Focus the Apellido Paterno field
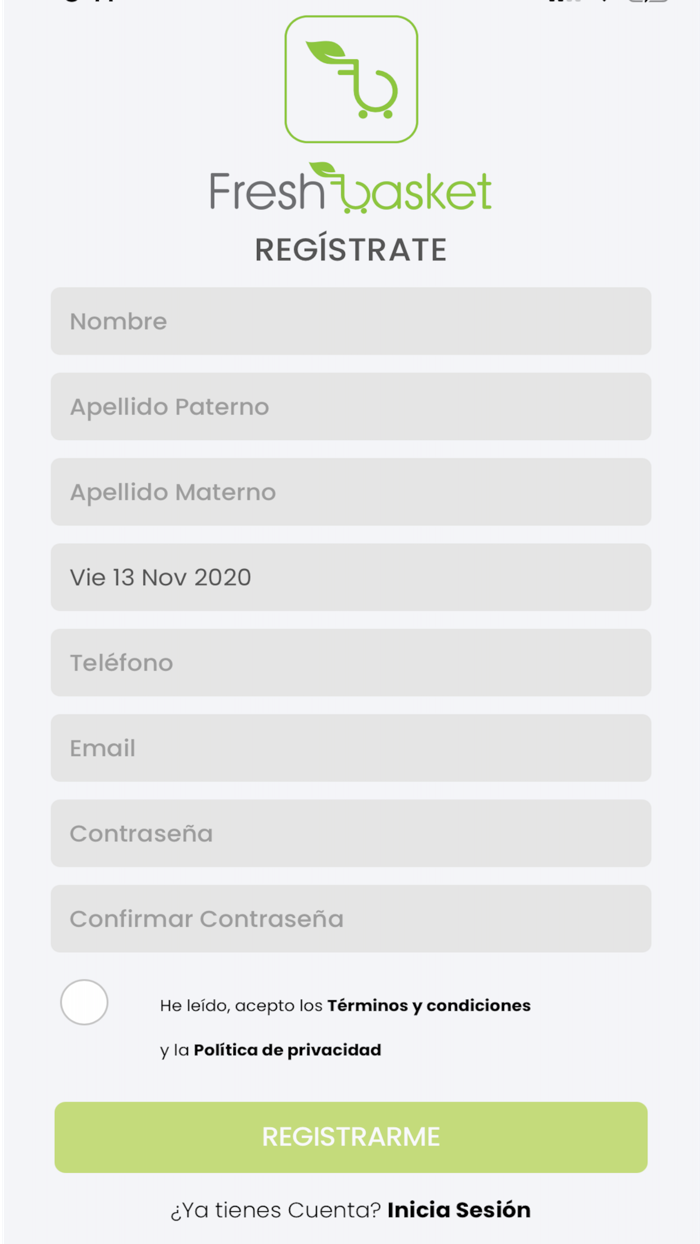Image resolution: width=700 pixels, height=1244 pixels. tap(350, 407)
